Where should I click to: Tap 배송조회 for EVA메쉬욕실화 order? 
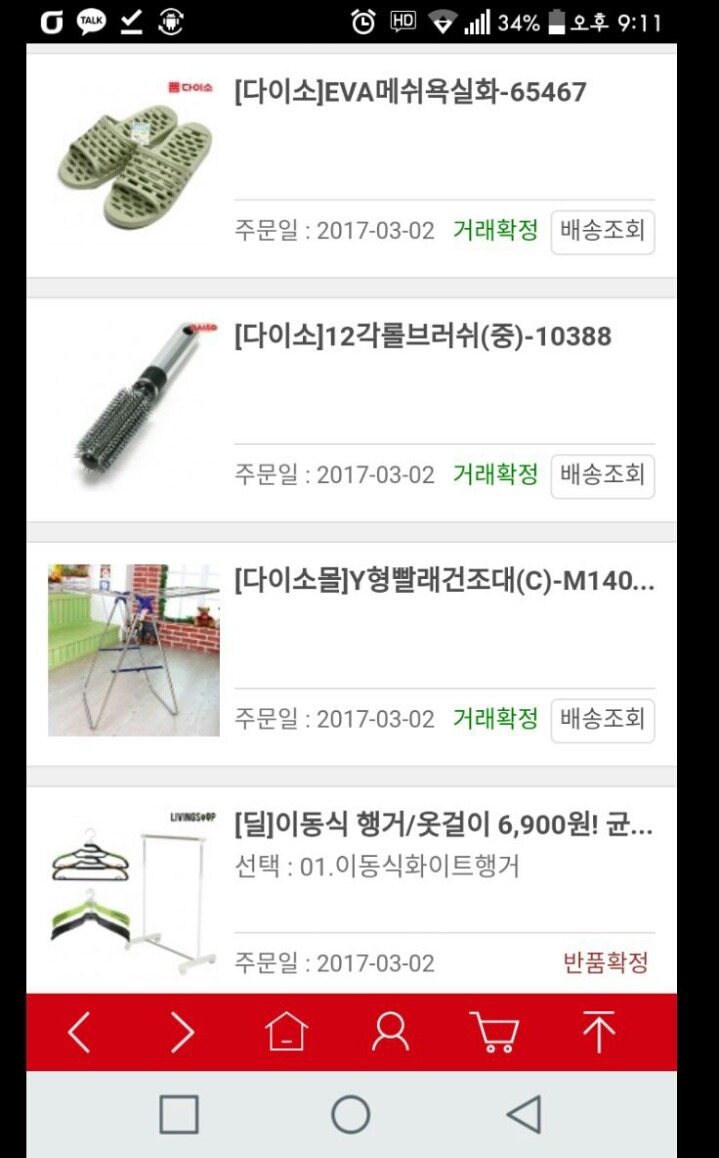coord(602,231)
